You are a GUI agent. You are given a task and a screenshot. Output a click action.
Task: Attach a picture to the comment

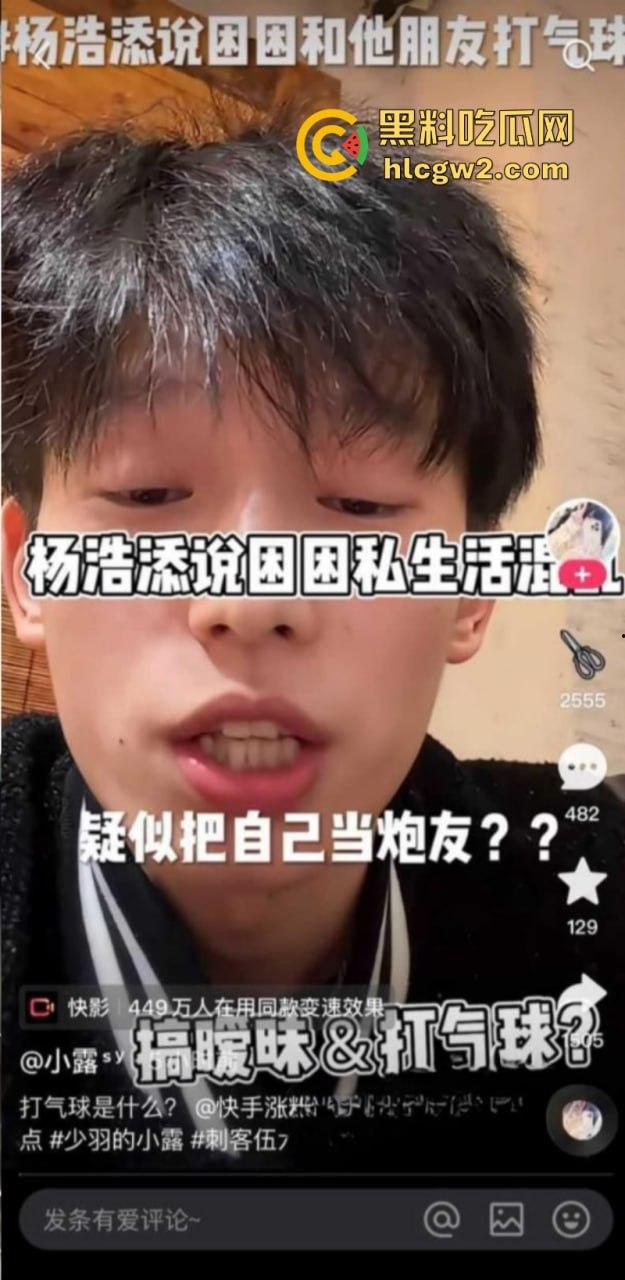click(507, 1219)
